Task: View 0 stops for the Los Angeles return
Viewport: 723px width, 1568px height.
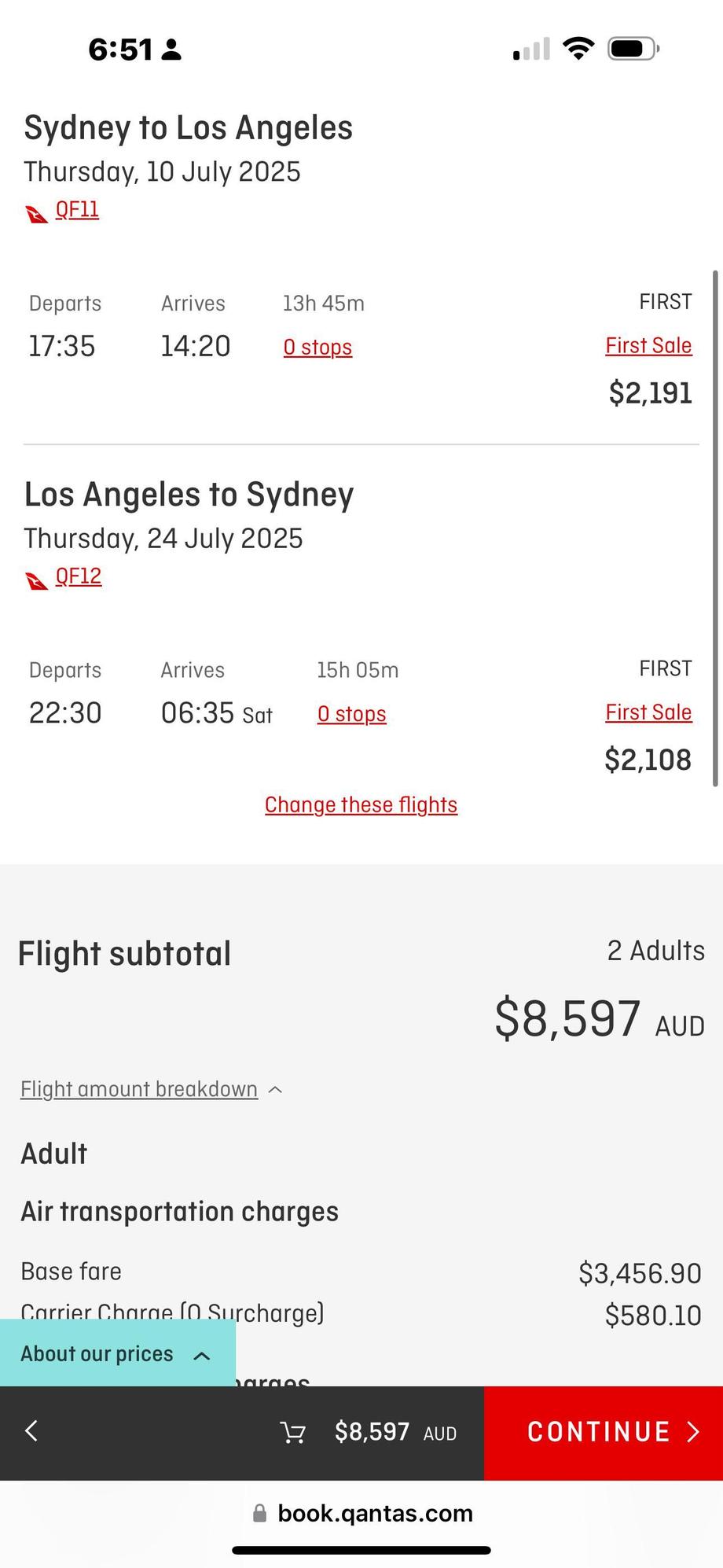Action: tap(351, 714)
